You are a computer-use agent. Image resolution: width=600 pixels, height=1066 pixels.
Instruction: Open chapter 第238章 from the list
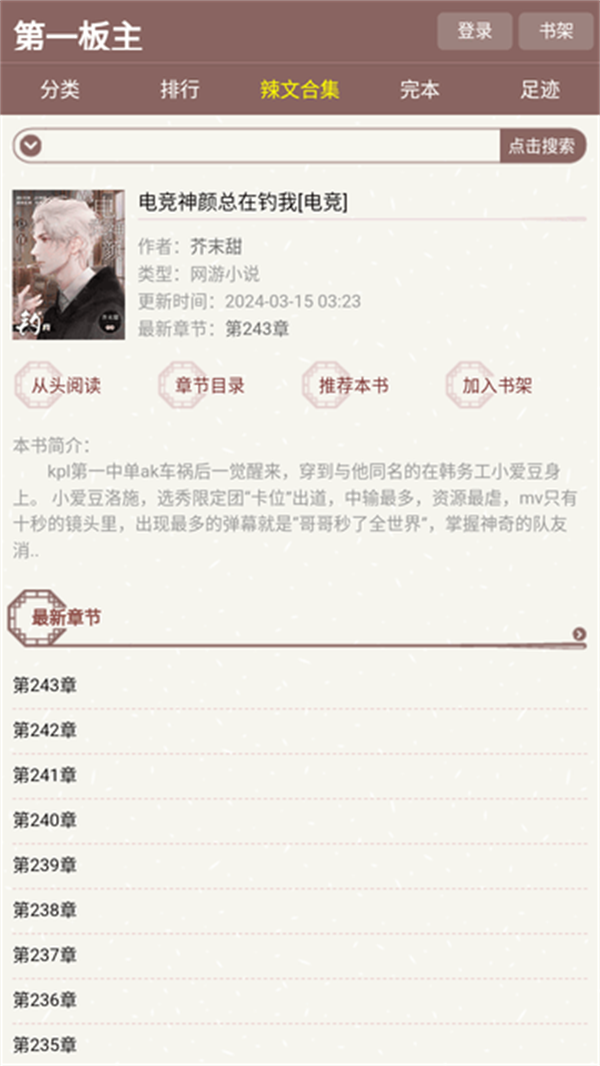coord(45,910)
